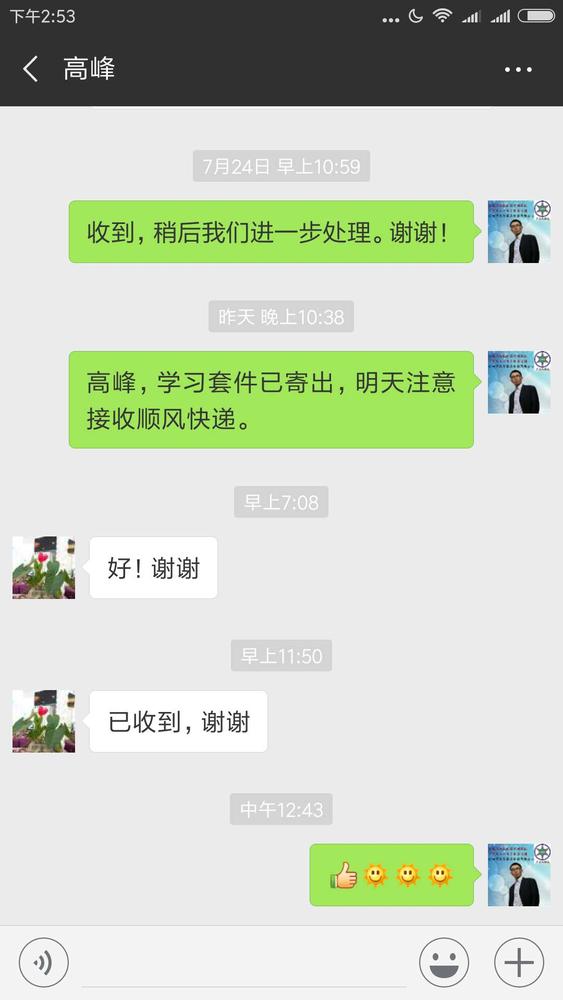Open 高峰's avatar beside 已收到,谢谢
This screenshot has width=563, height=1000.
[x=43, y=721]
